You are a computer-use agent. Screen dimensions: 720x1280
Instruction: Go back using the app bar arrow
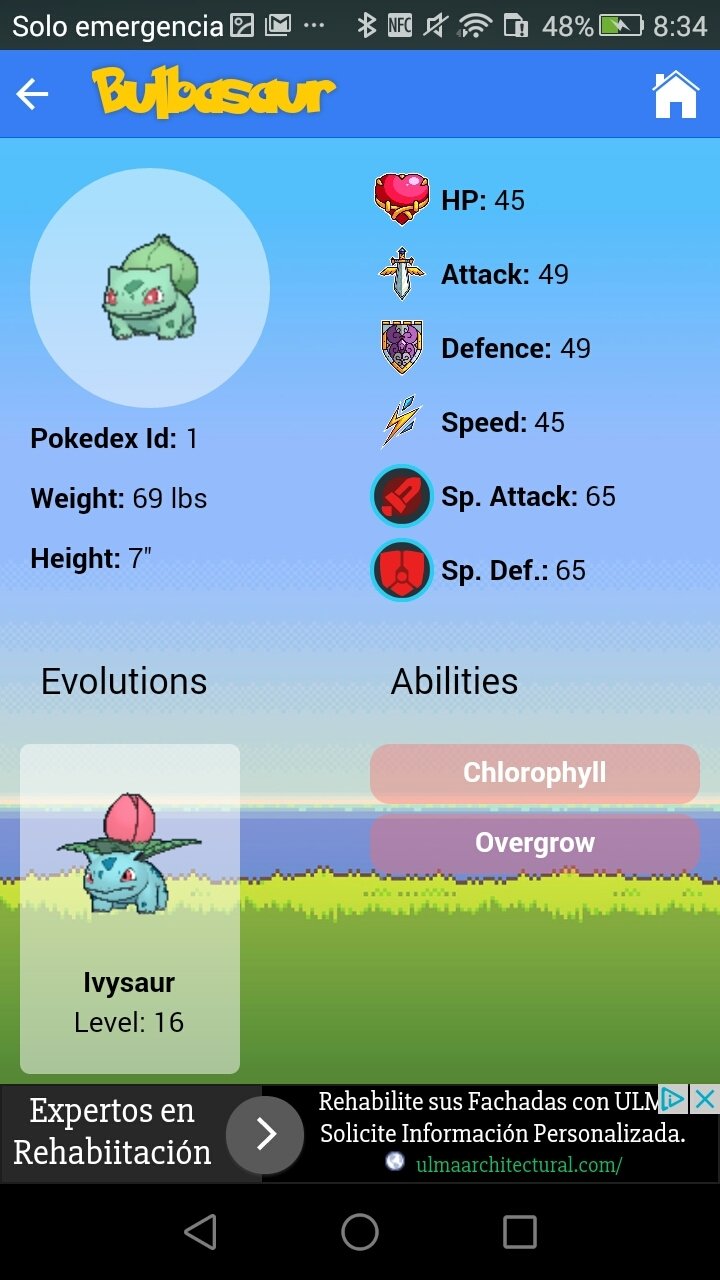coord(32,95)
